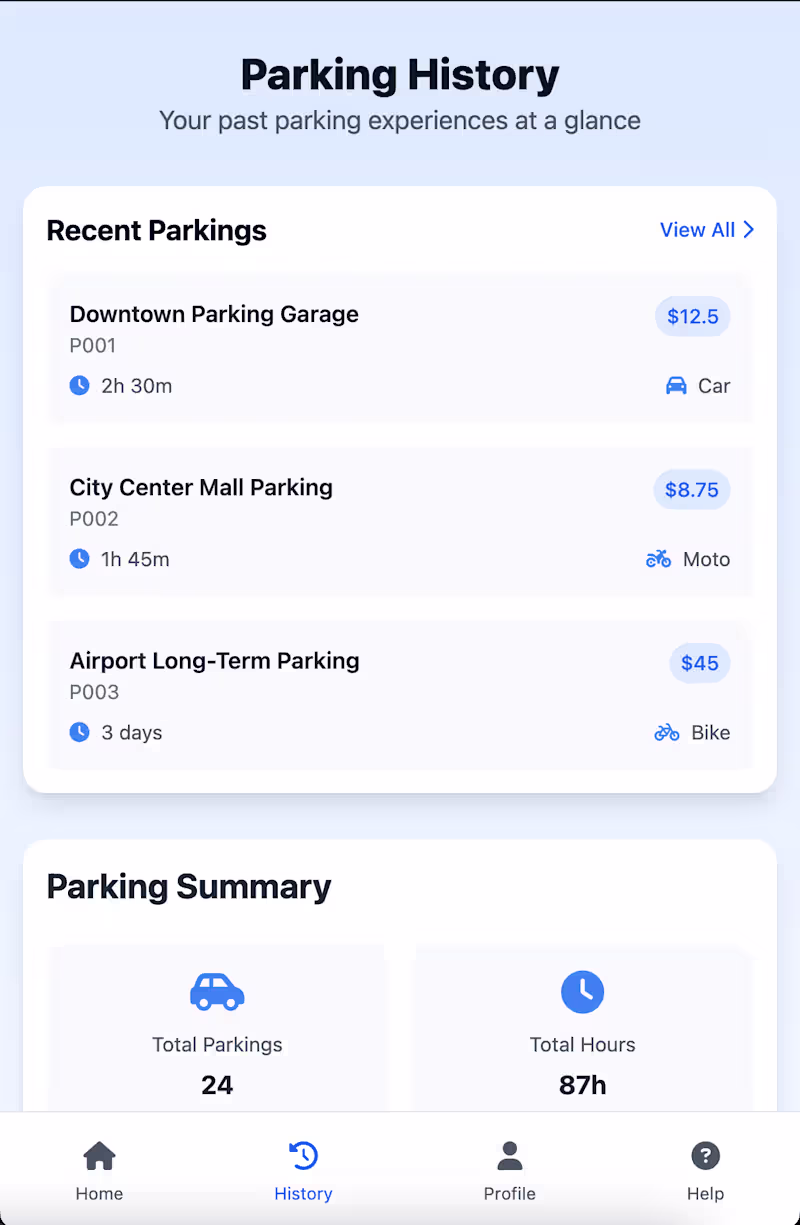This screenshot has width=800, height=1225.
Task: Go to the Home tab
Action: coord(99,1170)
